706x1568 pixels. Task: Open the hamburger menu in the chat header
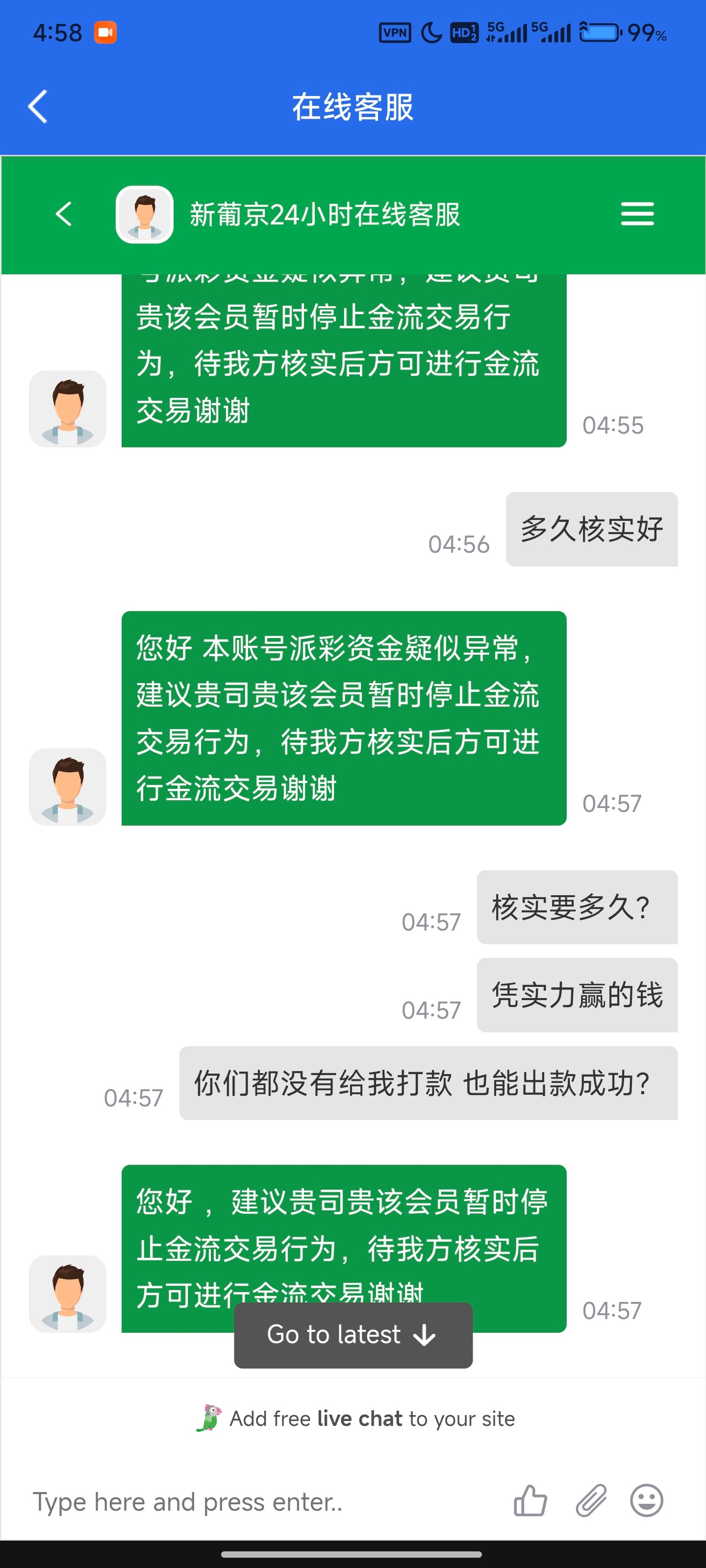637,214
